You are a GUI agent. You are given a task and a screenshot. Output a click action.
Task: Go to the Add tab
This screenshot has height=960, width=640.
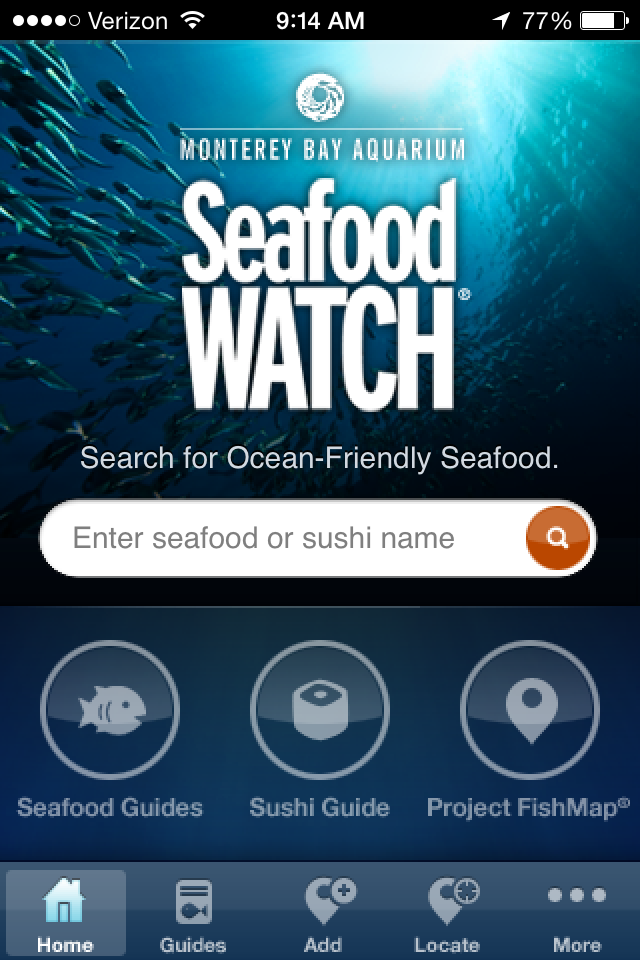tap(323, 913)
